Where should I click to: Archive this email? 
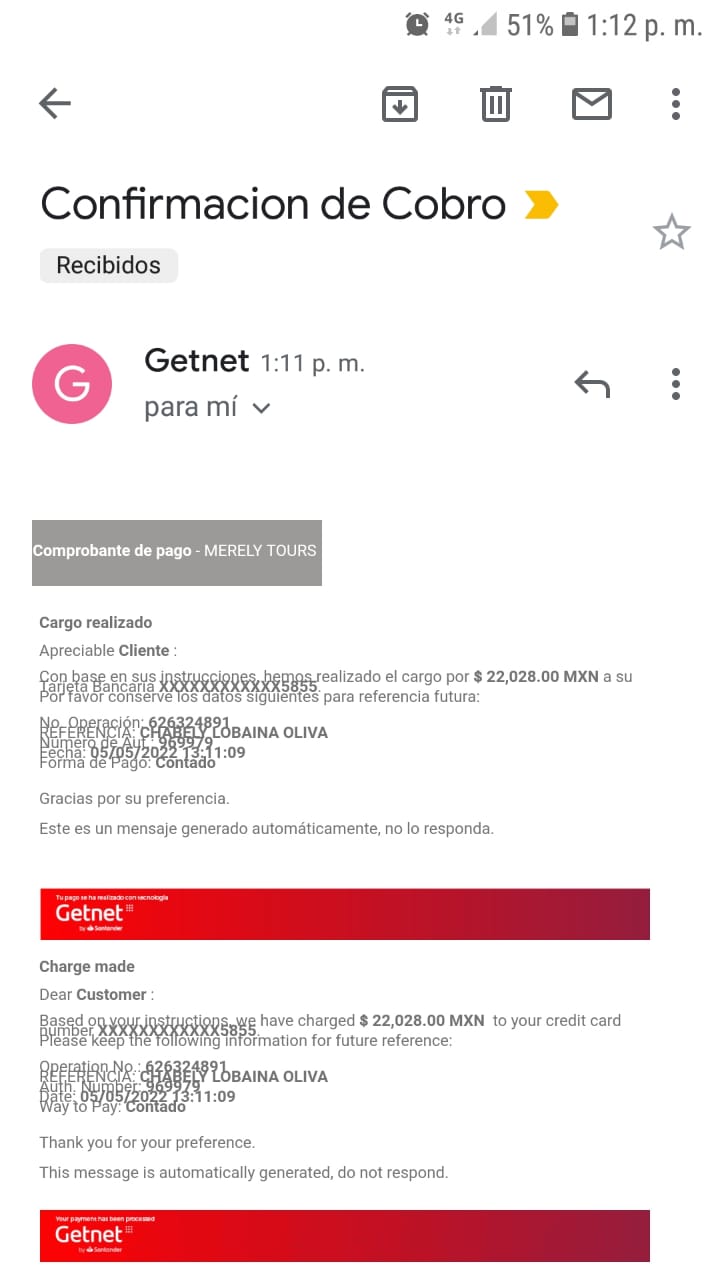click(400, 104)
